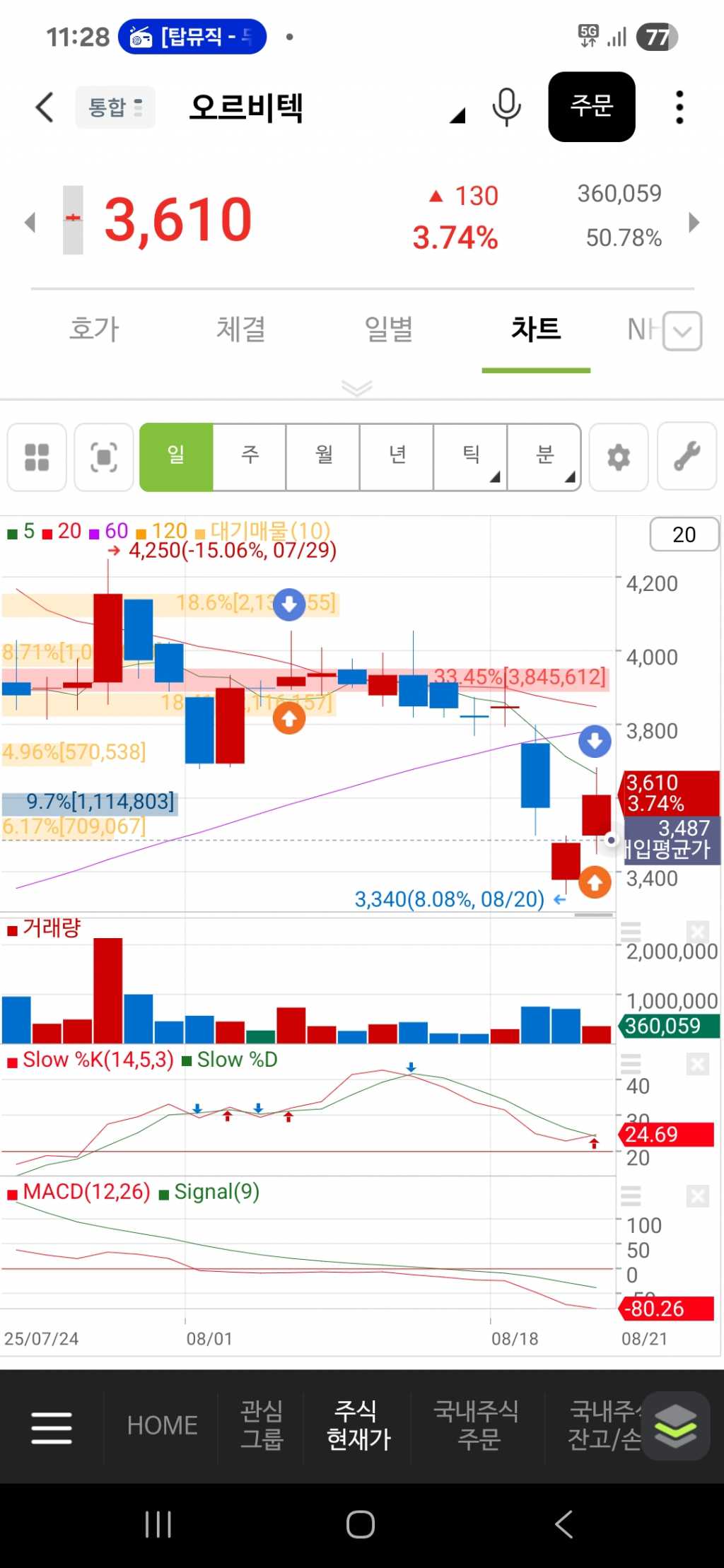Open 국내주식 주문 in bottom menu
This screenshot has width=724, height=1568.
tap(477, 1426)
